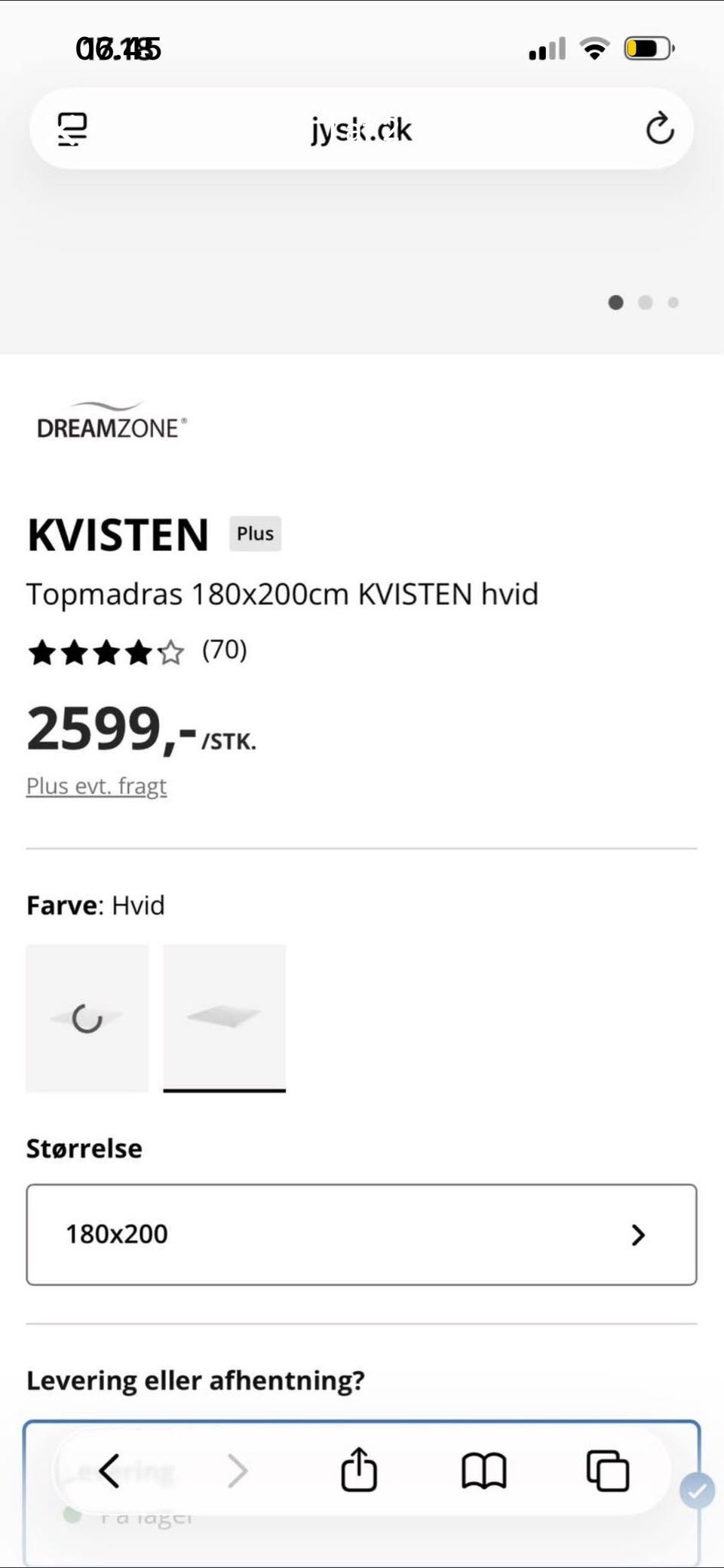Select the first colour swatch that is loading

(x=87, y=1018)
